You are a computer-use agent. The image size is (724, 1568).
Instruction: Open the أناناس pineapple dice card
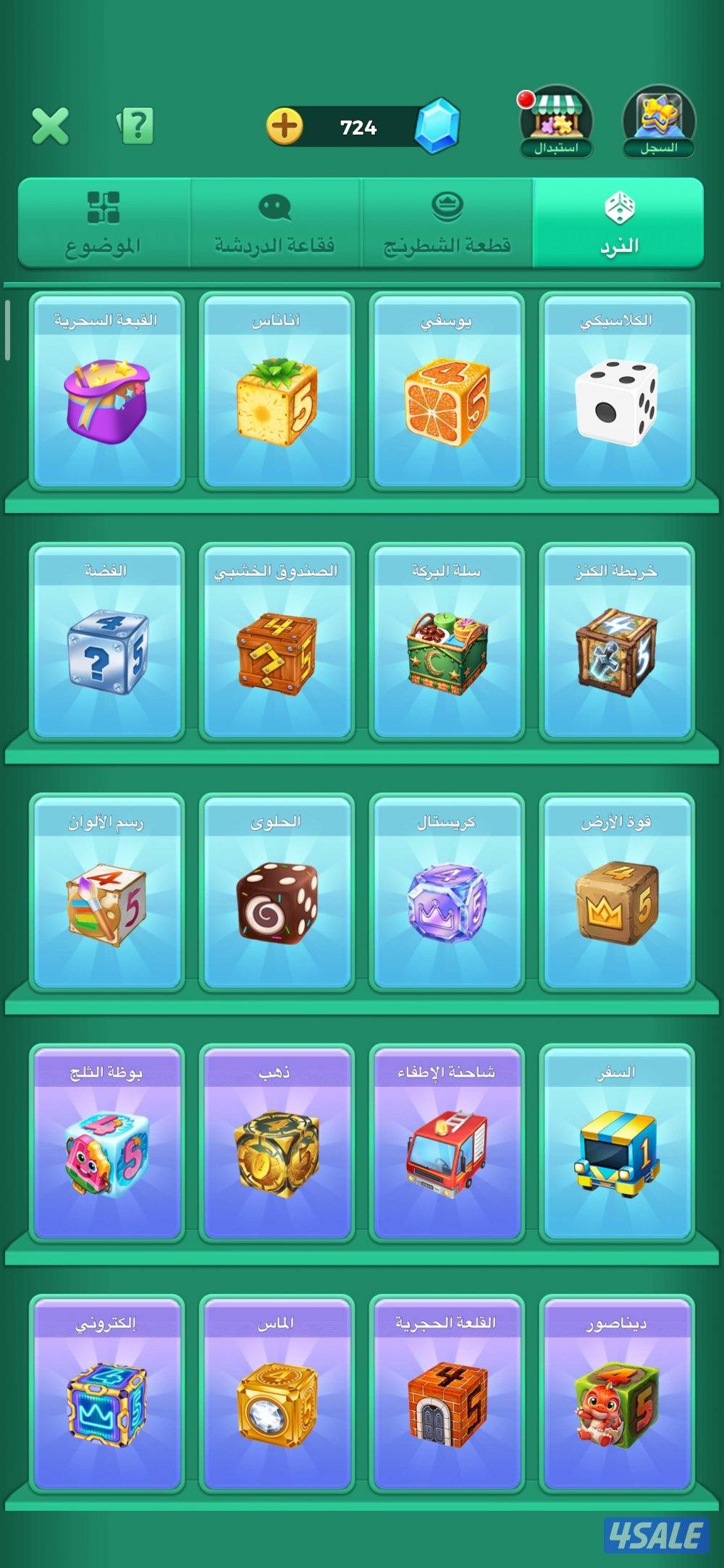tap(276, 391)
